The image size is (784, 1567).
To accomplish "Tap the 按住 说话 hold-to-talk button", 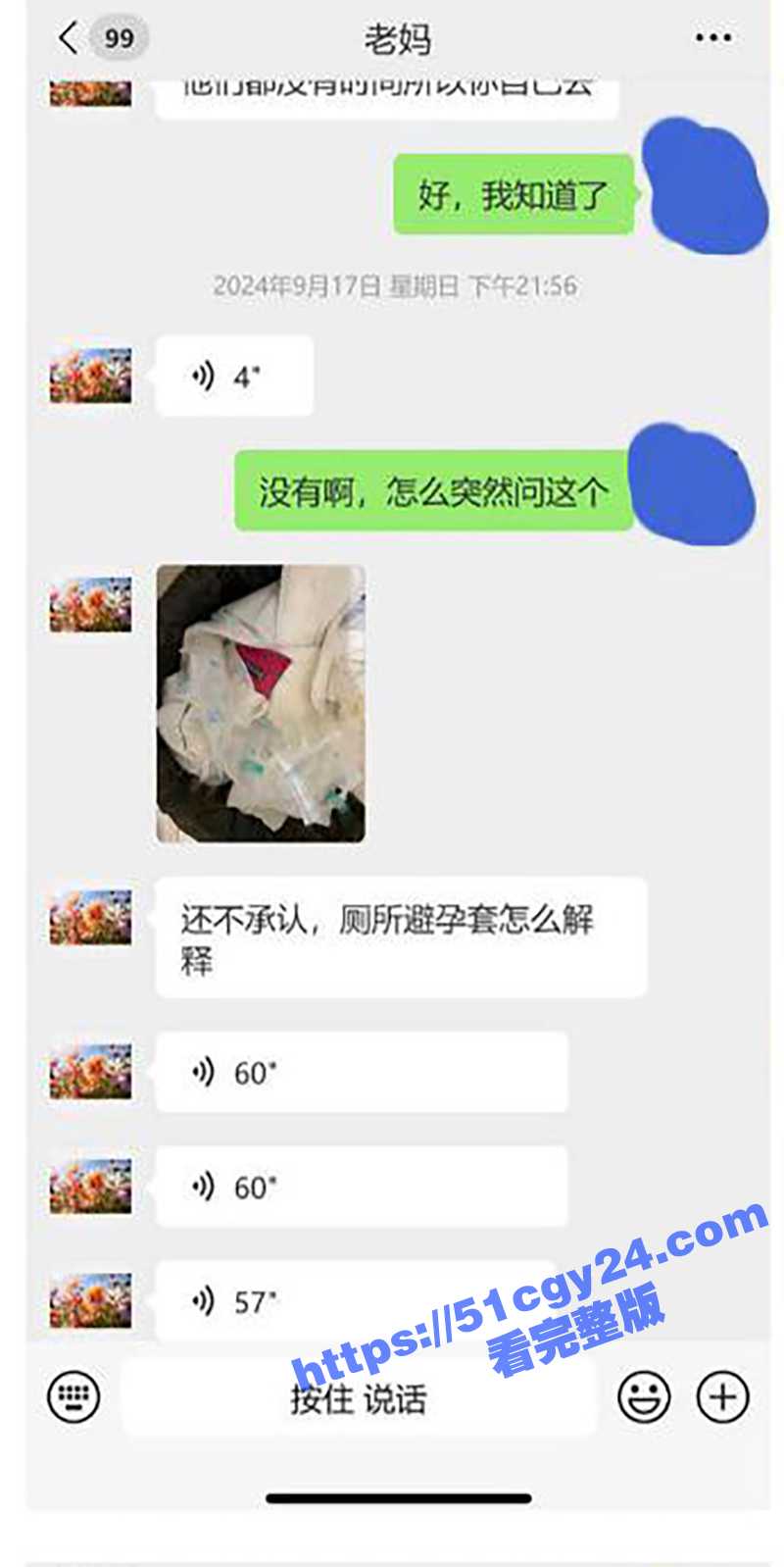I will click(359, 1398).
